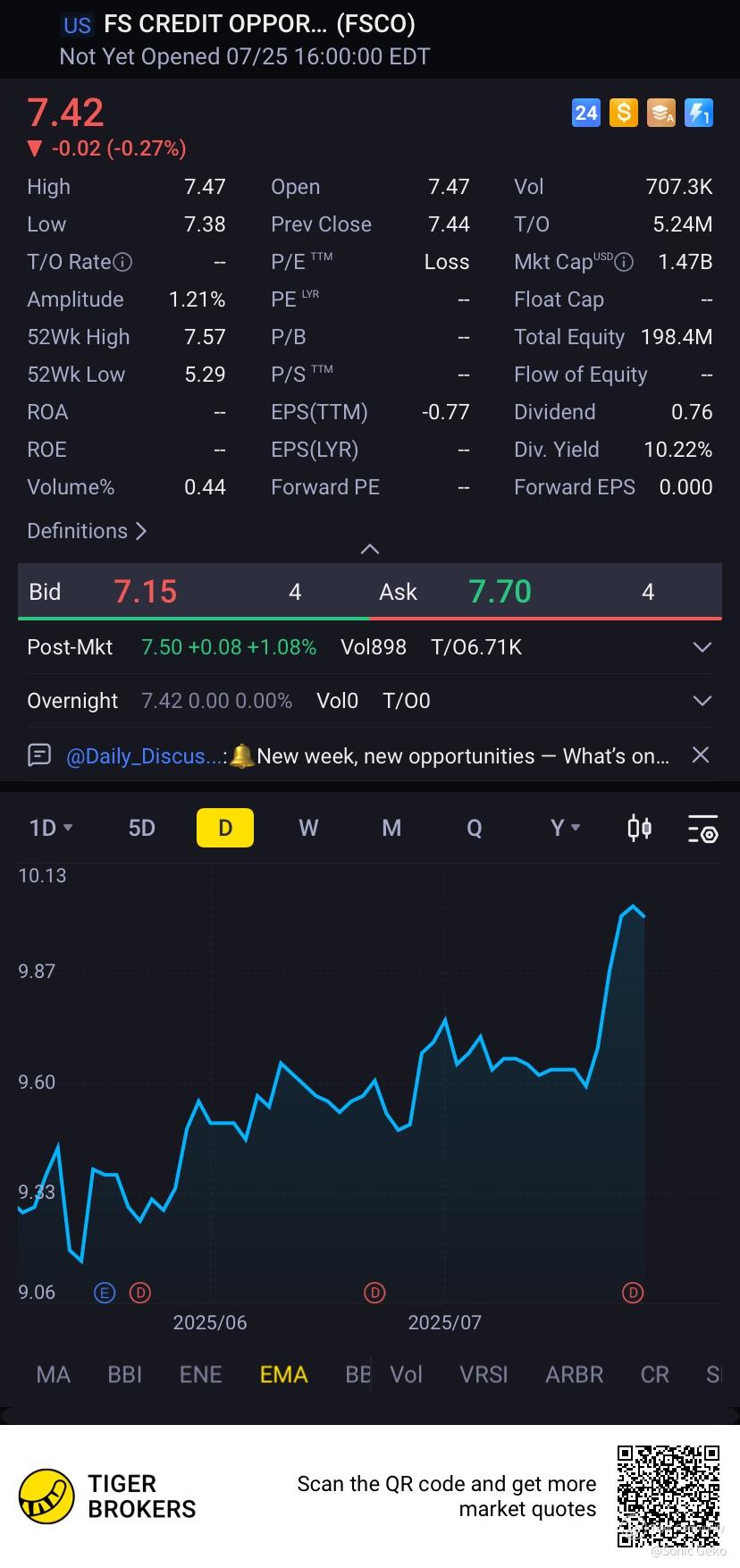Select the EMA indicator
740x1568 pixels.
coord(283,1375)
